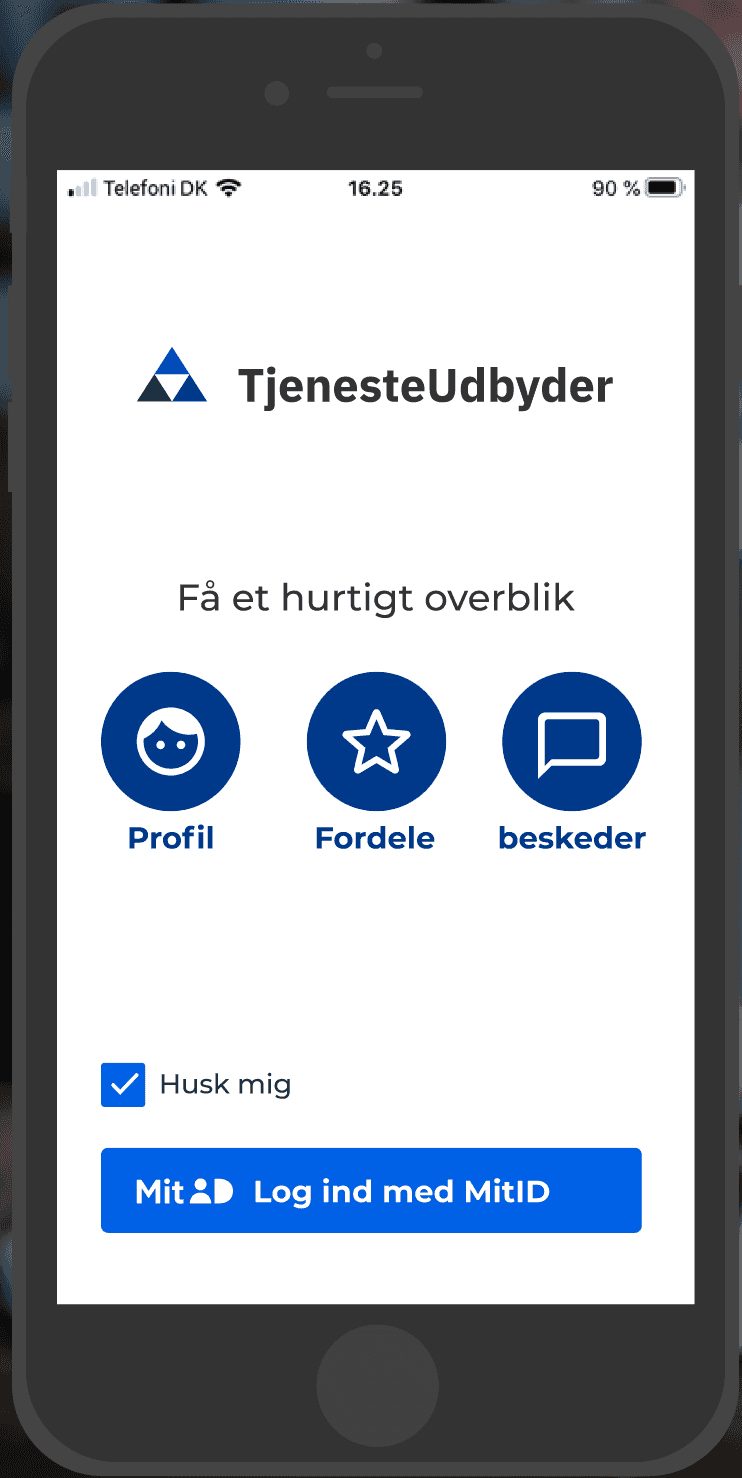Click the TjenesteUdbyder title text
Viewport: 742px width, 1478px height.
(426, 385)
